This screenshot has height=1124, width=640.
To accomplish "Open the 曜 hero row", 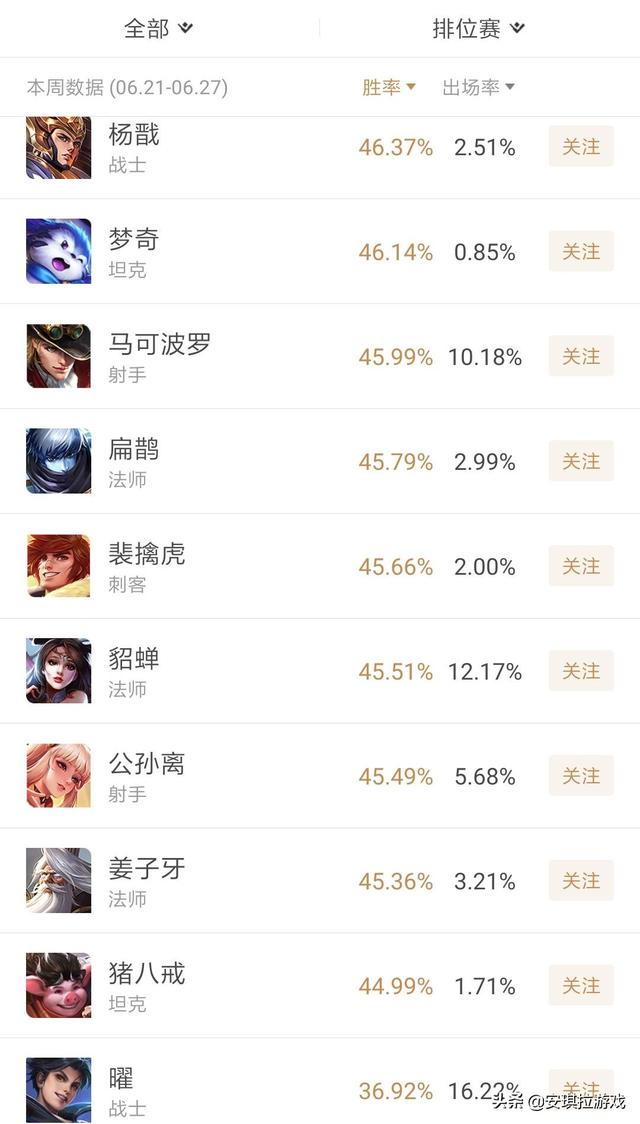I will (x=122, y=1090).
